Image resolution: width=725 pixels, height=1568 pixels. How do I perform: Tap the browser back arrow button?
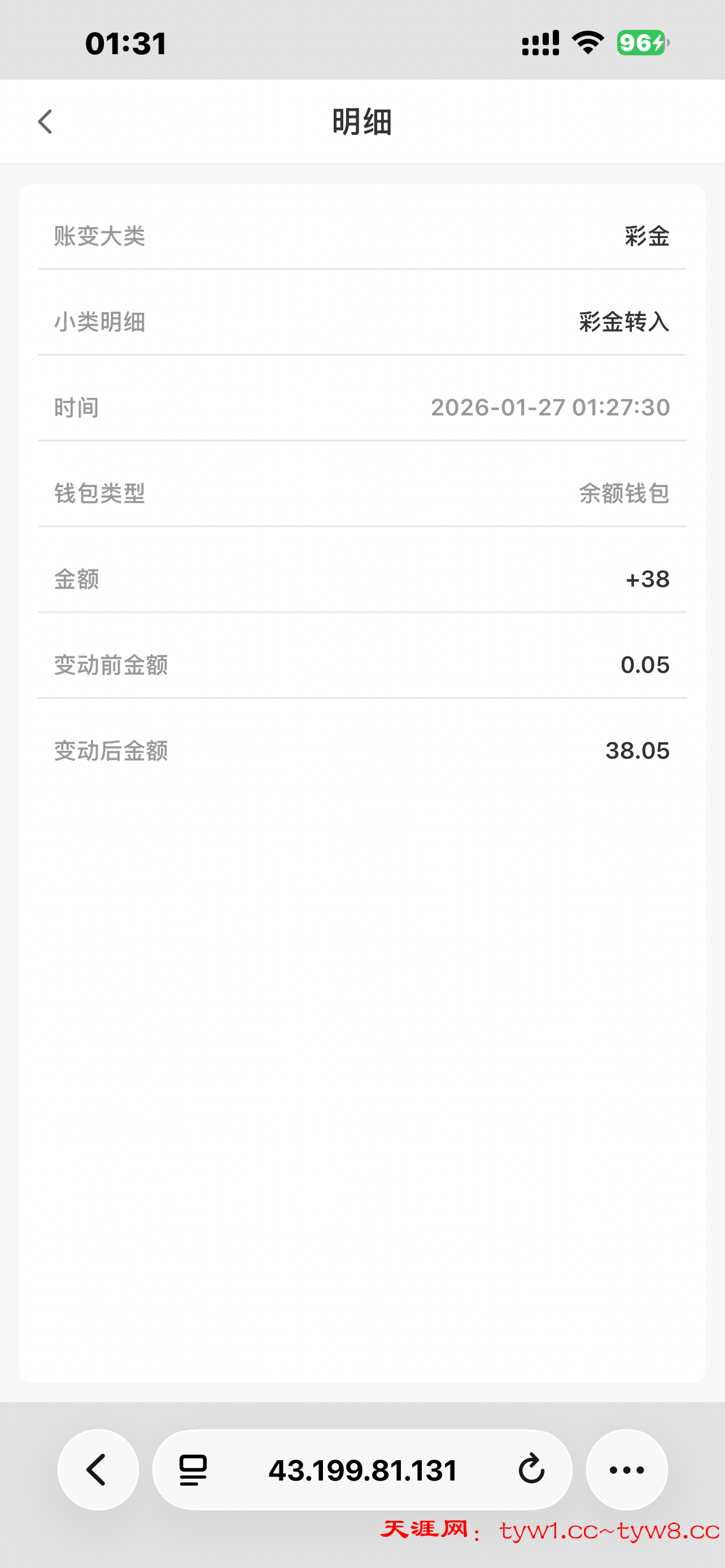point(98,1470)
